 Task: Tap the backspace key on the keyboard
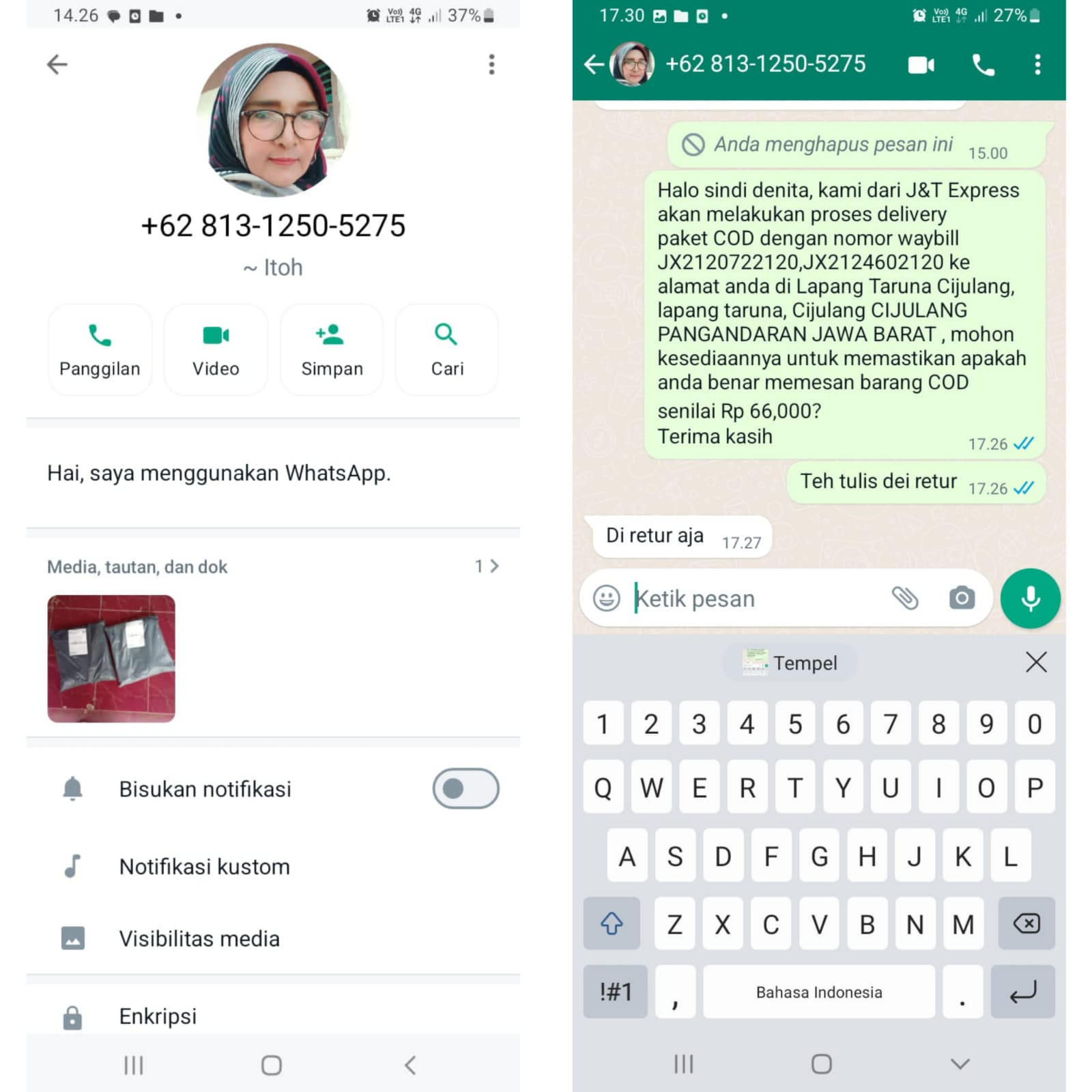pos(1026,923)
